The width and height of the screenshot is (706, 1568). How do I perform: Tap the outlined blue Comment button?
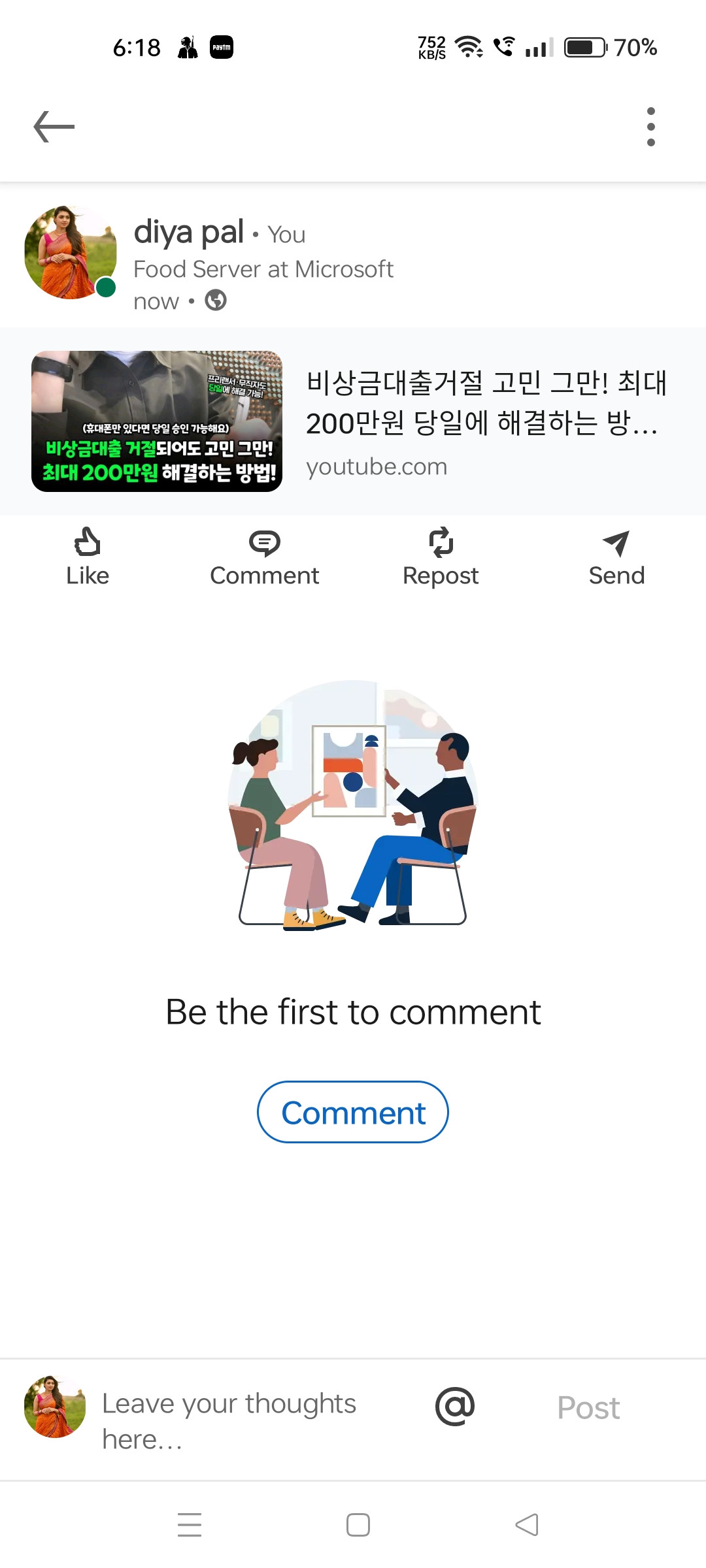353,1112
